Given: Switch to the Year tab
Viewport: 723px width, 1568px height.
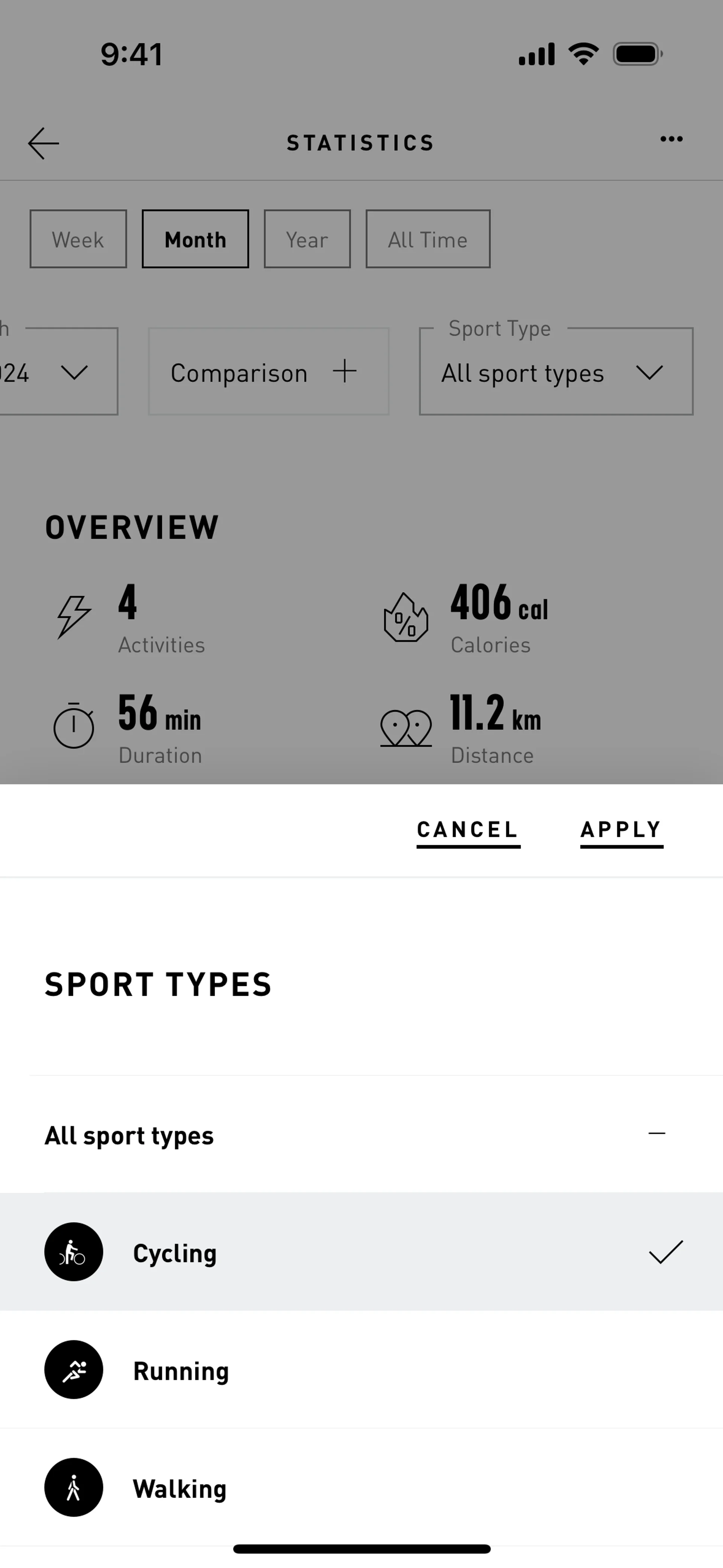Looking at the screenshot, I should click(x=307, y=239).
